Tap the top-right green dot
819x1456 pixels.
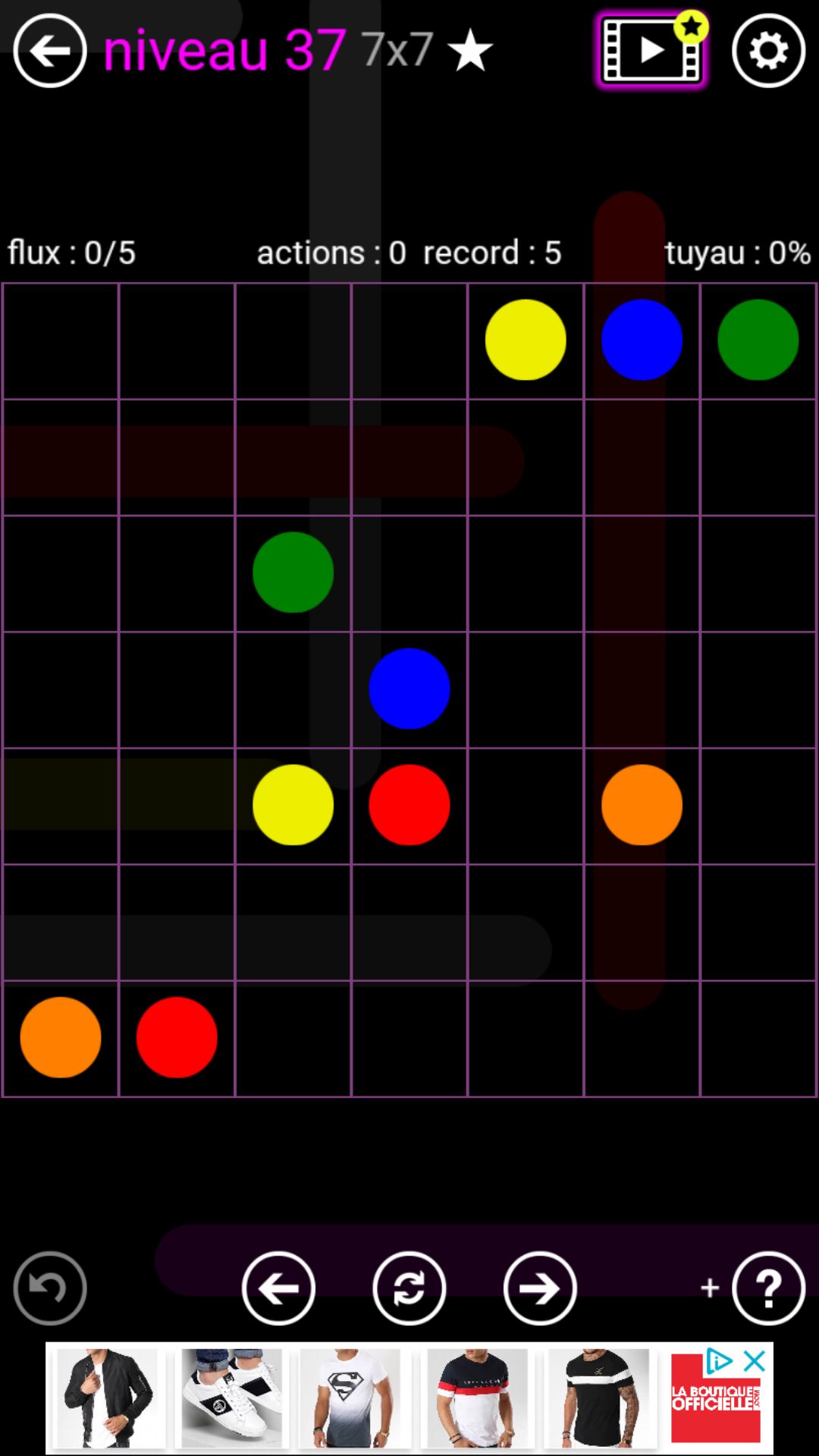(x=758, y=340)
